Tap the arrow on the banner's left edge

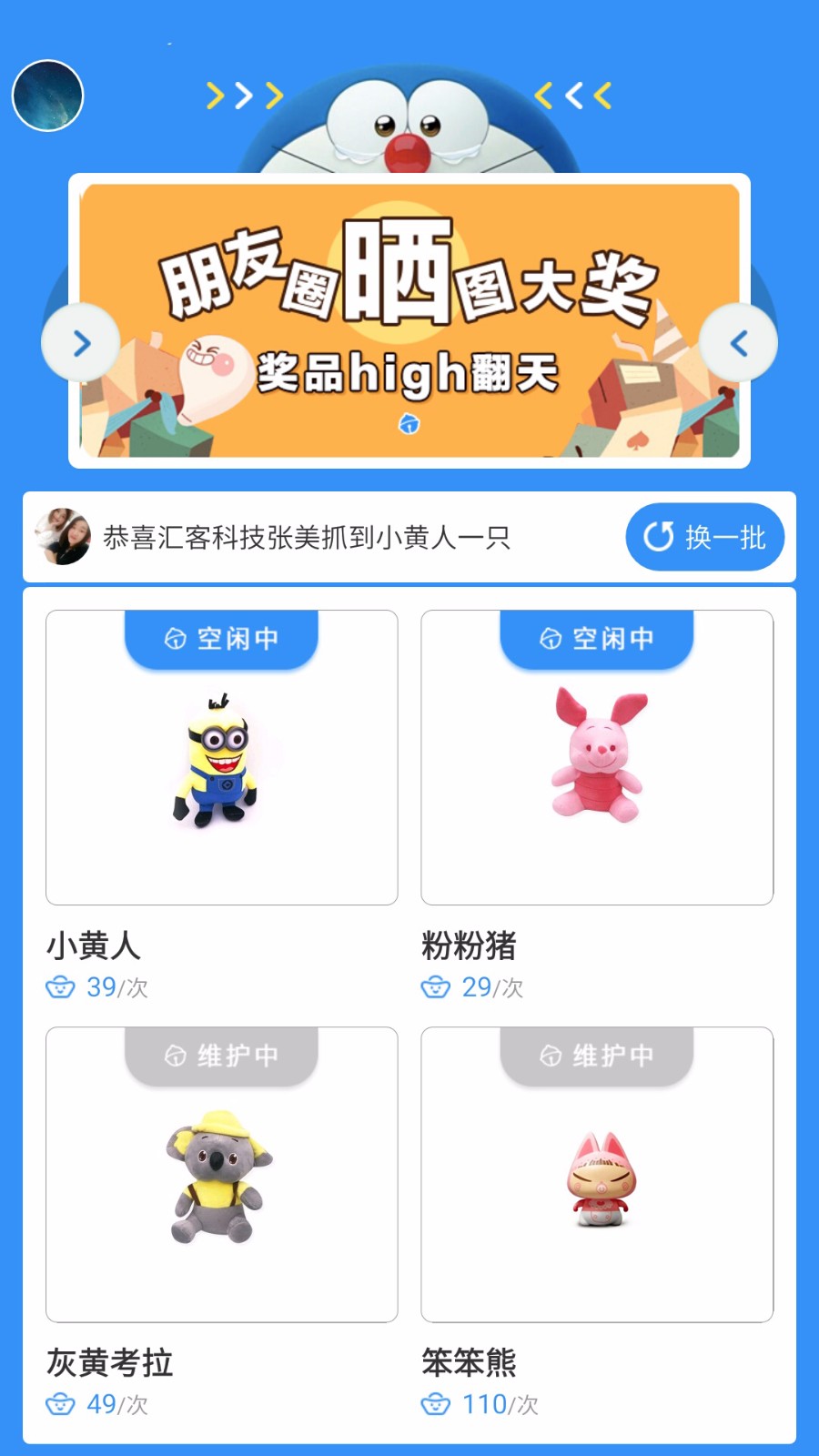(x=81, y=343)
